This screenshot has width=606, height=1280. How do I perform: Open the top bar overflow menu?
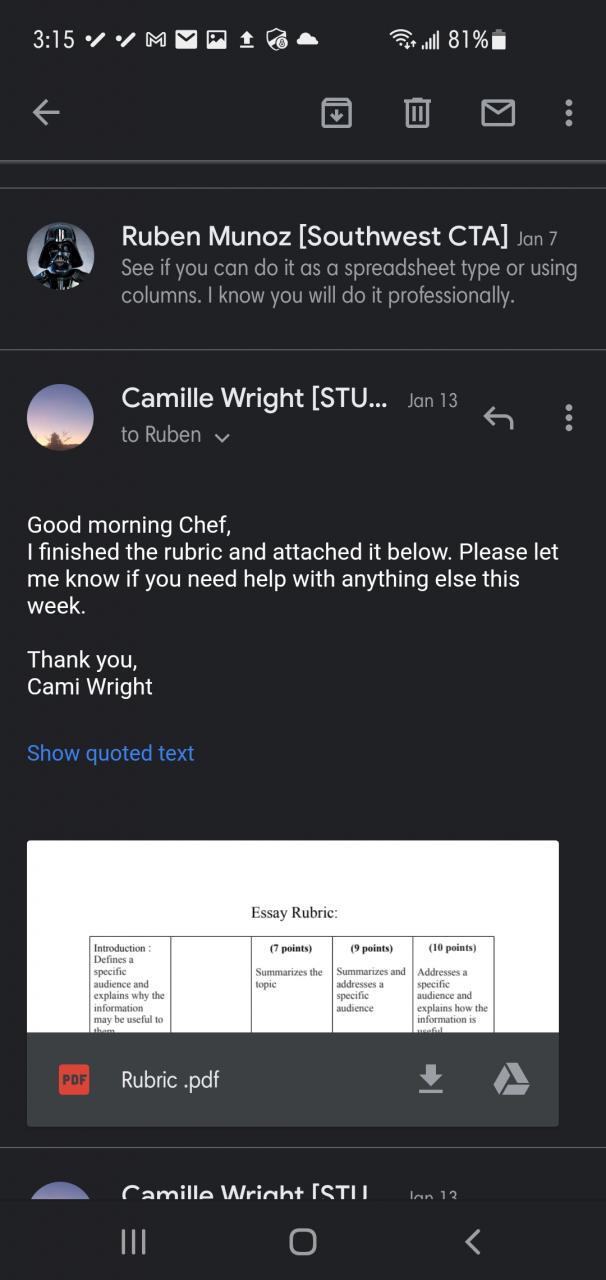(x=568, y=113)
